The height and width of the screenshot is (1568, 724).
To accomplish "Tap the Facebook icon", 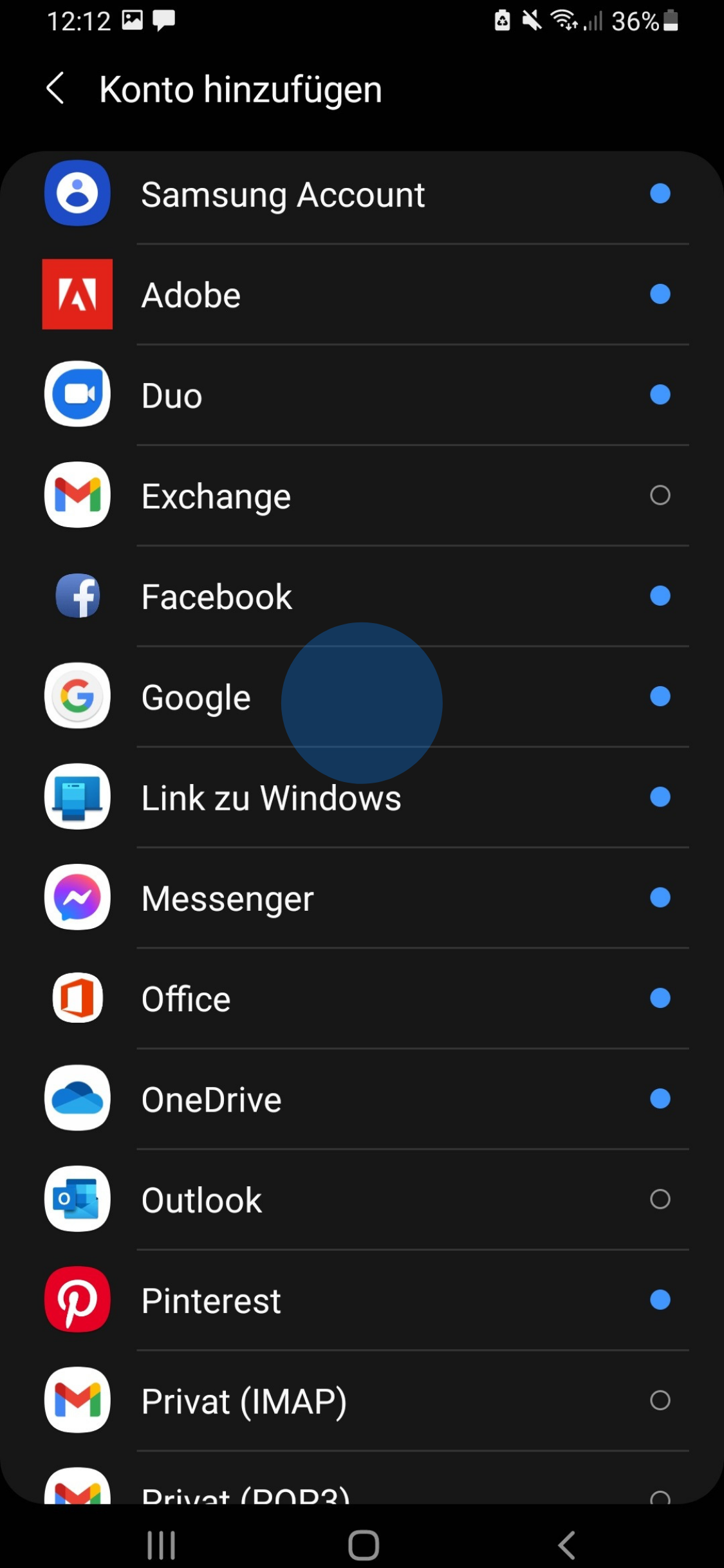I will tap(77, 596).
